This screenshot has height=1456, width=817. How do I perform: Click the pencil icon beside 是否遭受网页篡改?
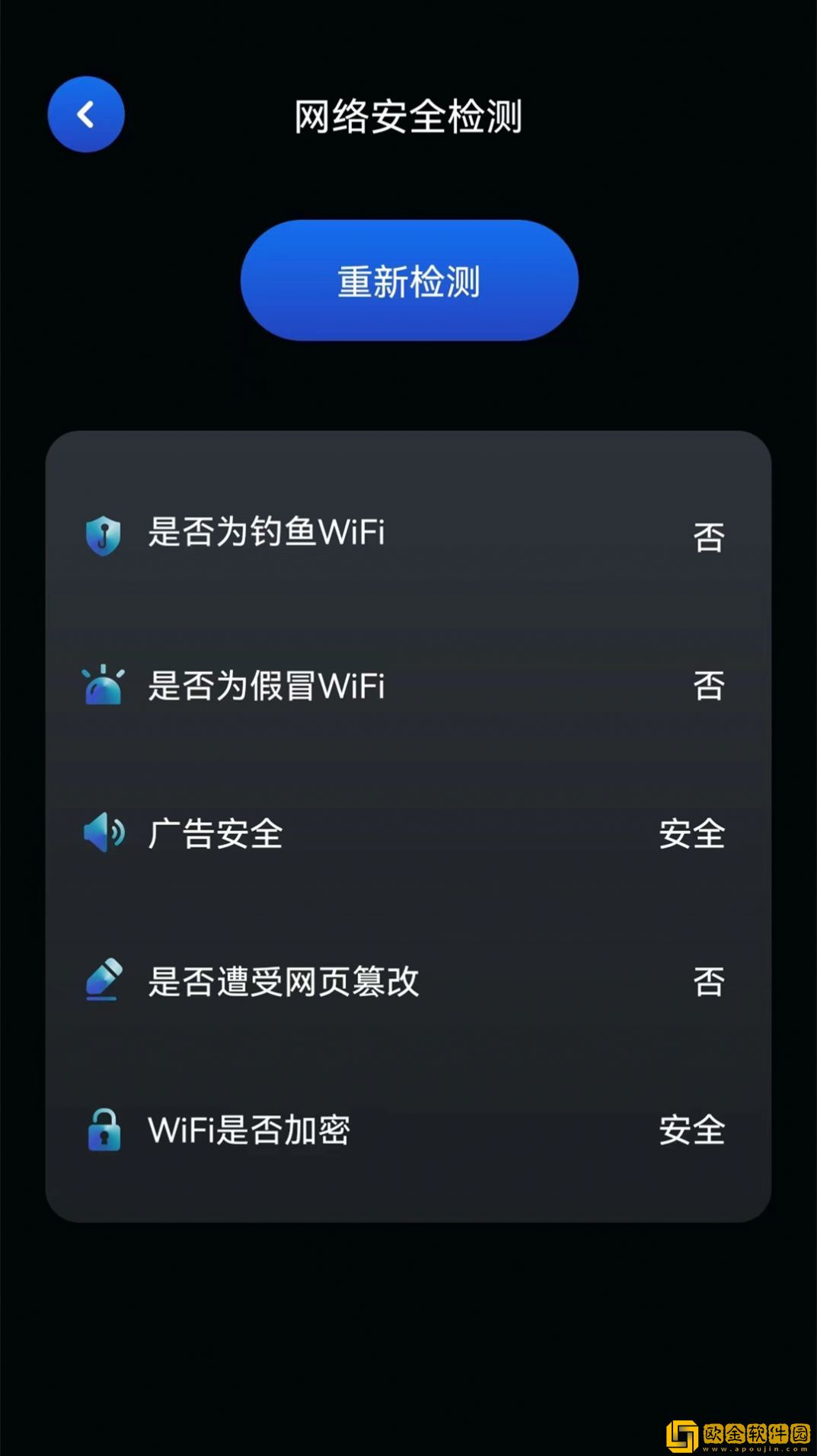104,980
